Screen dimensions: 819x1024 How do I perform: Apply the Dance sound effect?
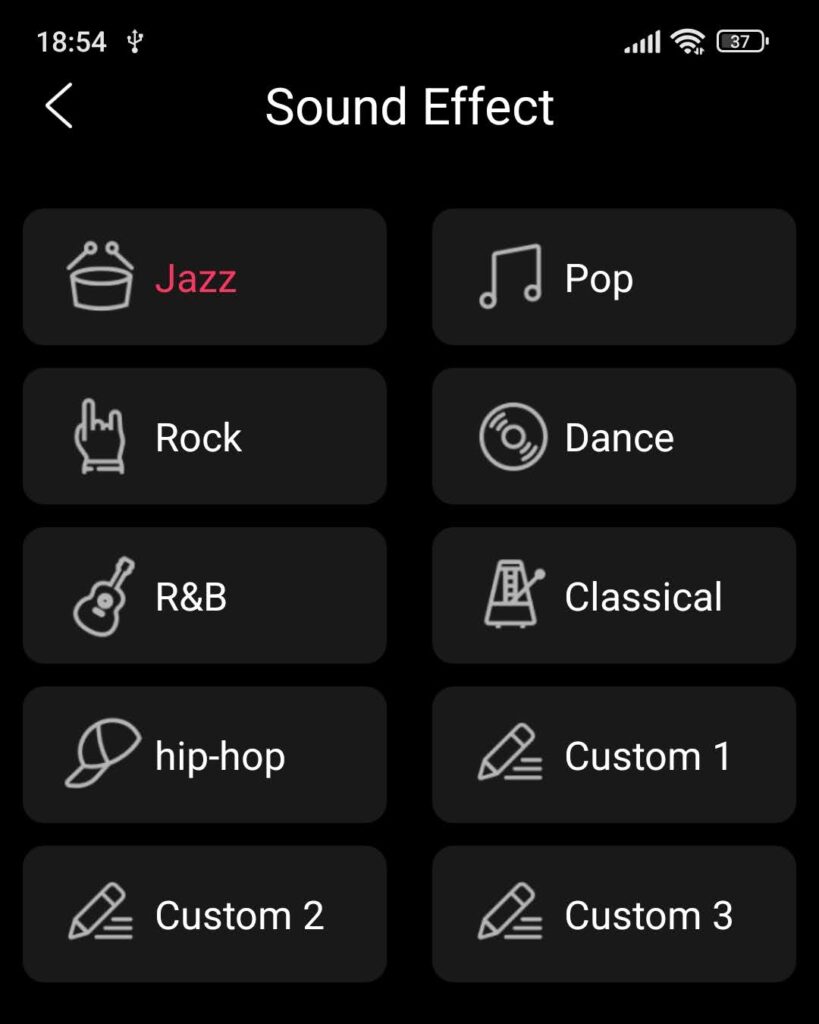(x=613, y=437)
